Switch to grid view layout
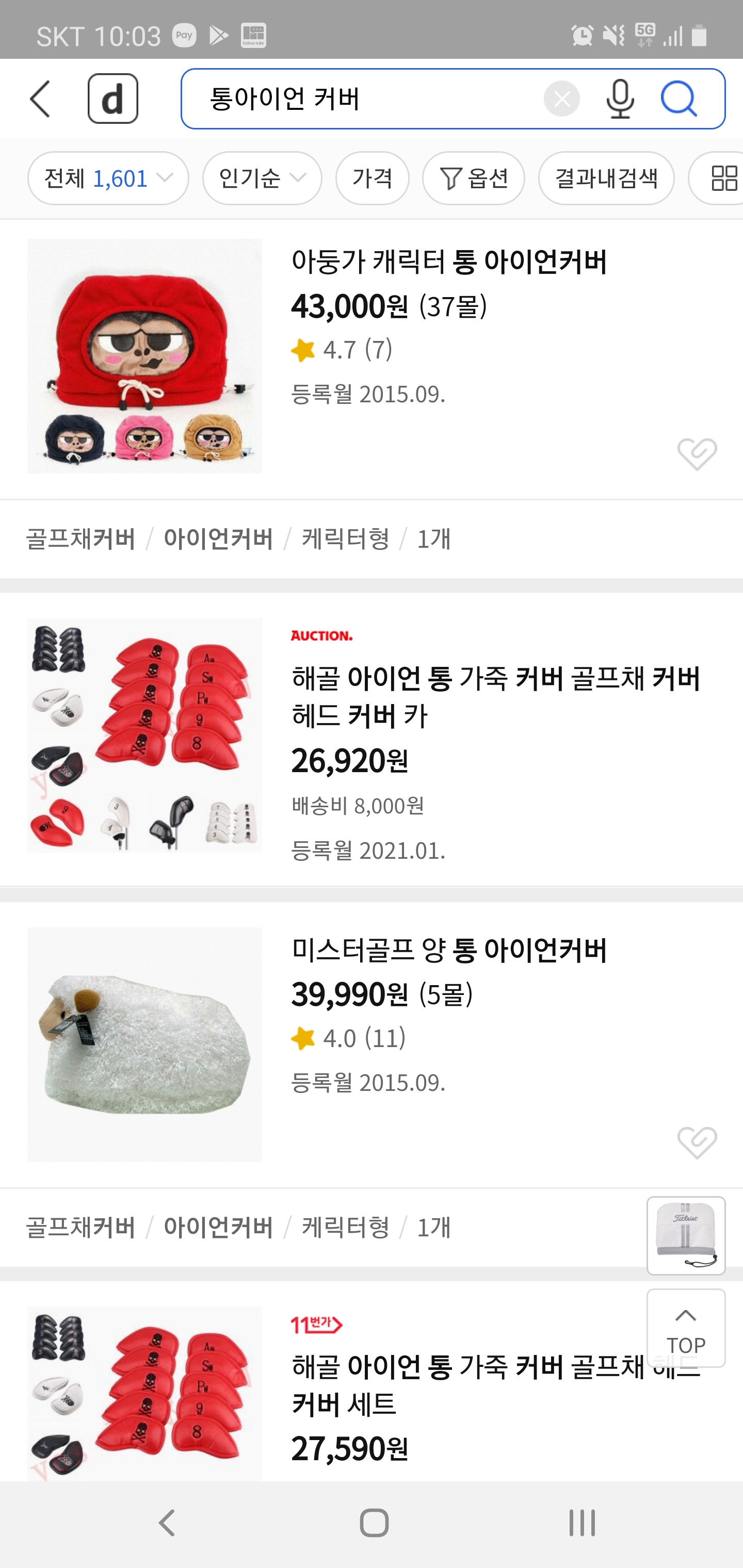Screen dimensions: 743x1568 tap(723, 178)
